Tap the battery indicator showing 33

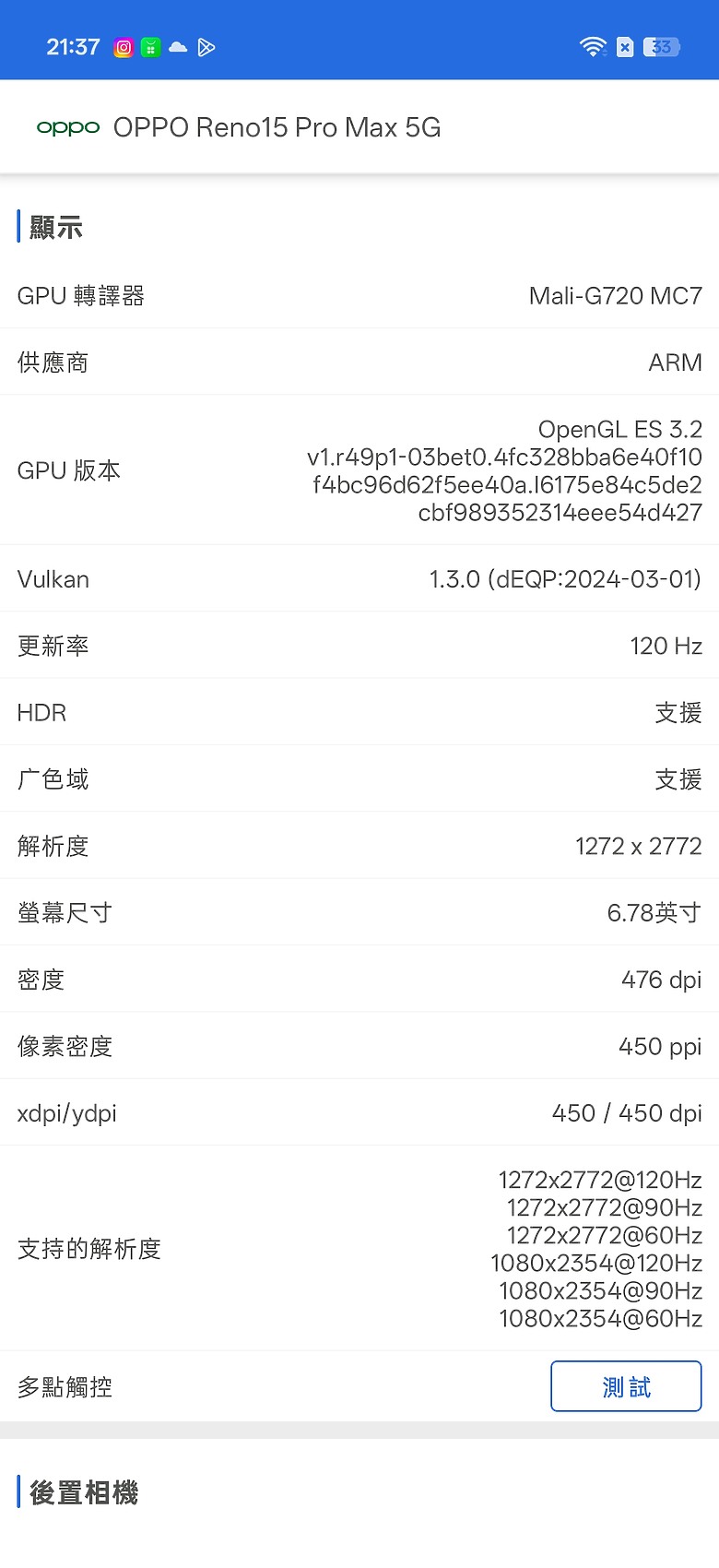[662, 46]
